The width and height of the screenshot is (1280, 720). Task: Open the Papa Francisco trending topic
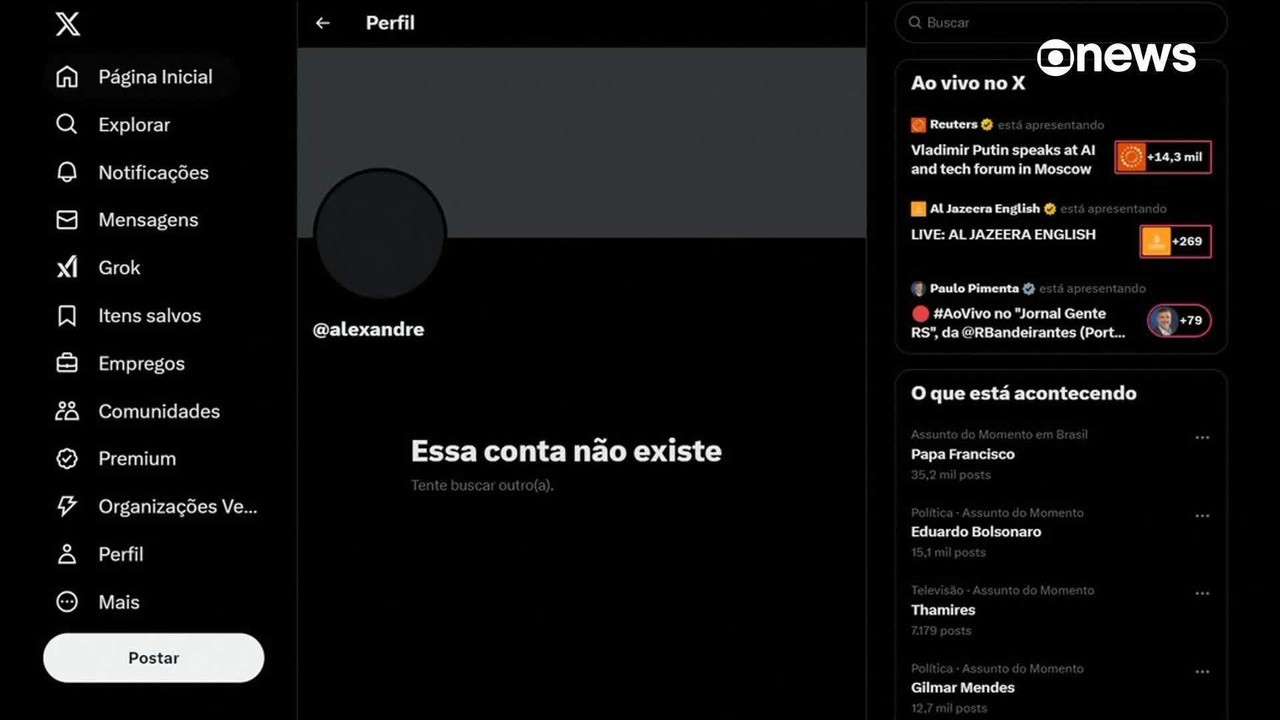pyautogui.click(x=963, y=454)
